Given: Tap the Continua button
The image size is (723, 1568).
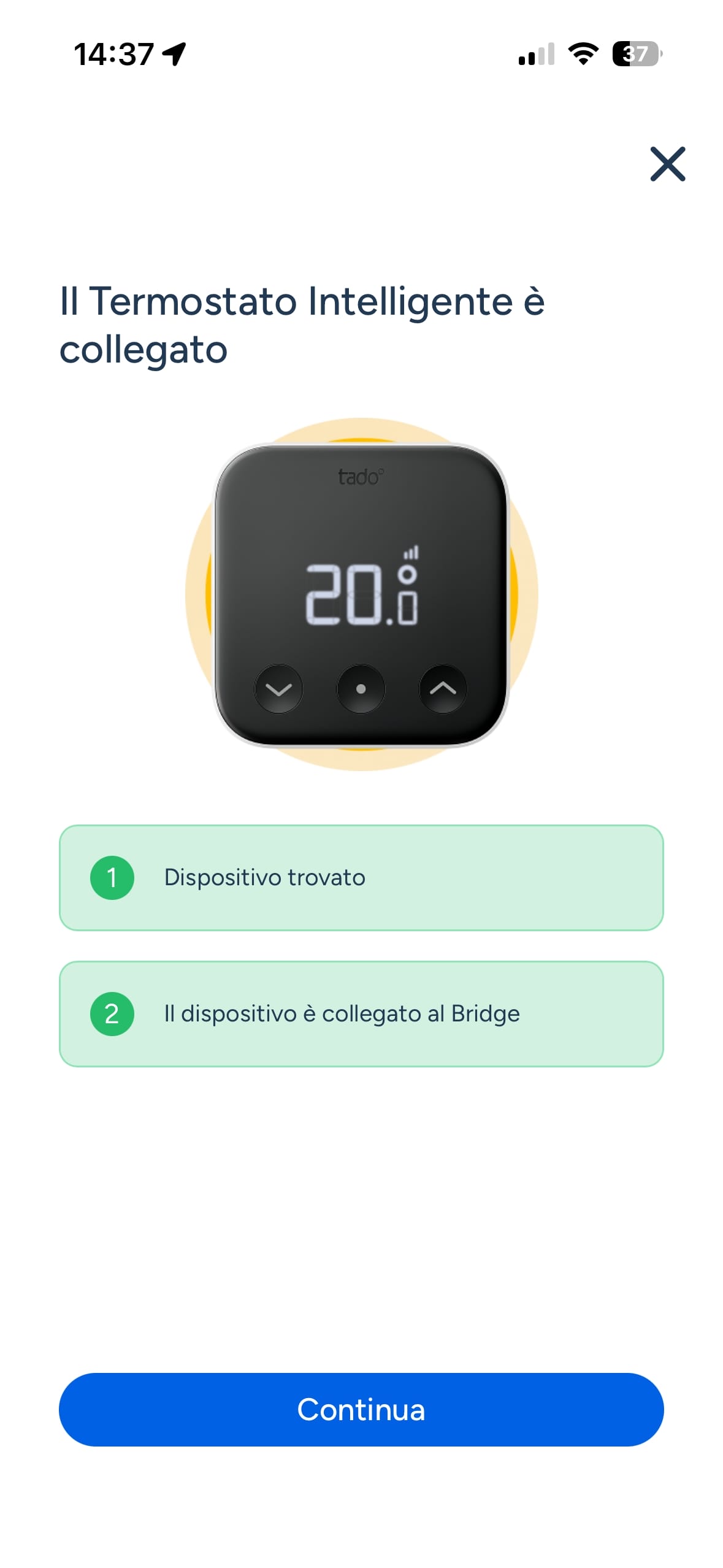Looking at the screenshot, I should (x=361, y=1409).
